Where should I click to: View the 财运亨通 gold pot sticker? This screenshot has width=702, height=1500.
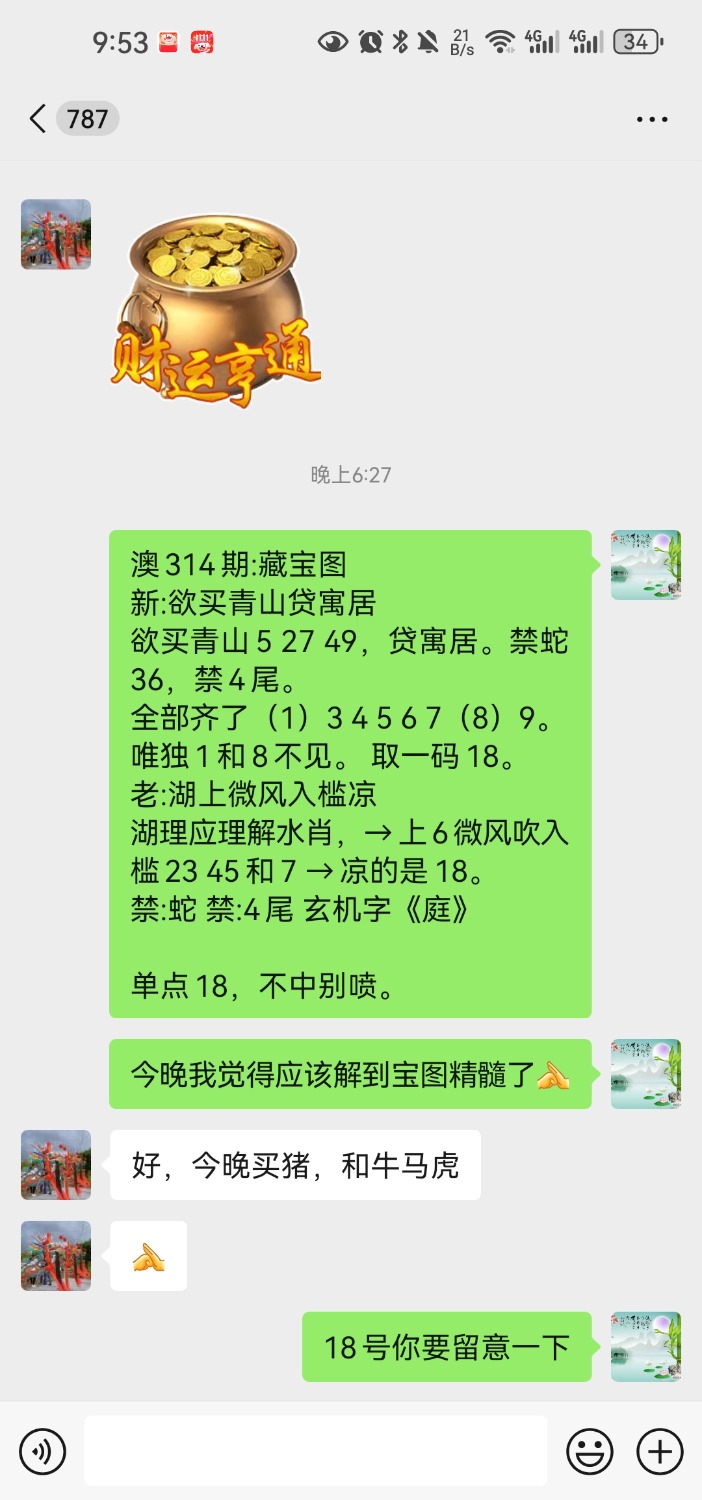coord(214,303)
